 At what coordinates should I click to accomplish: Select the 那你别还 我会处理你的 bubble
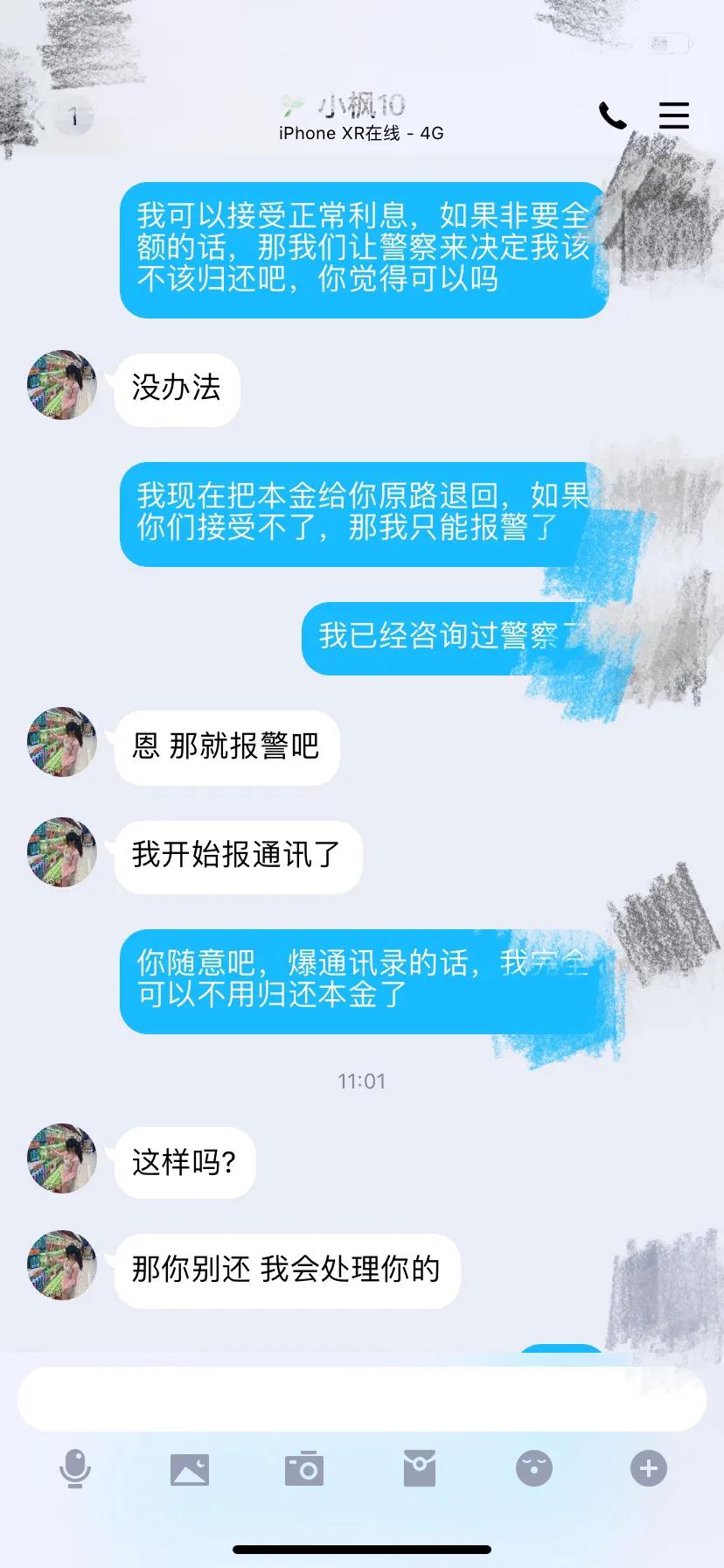pos(287,1271)
